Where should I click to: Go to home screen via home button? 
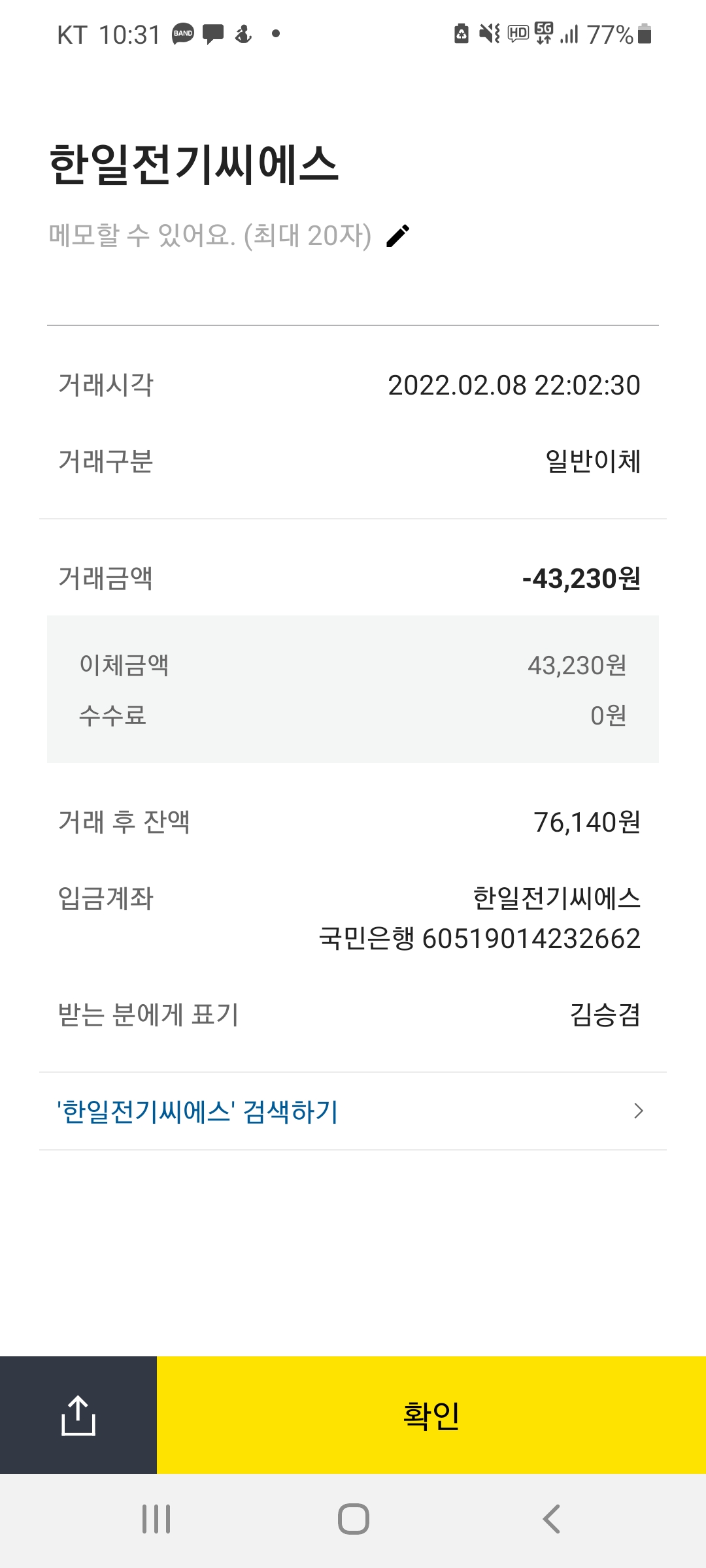point(354,1519)
